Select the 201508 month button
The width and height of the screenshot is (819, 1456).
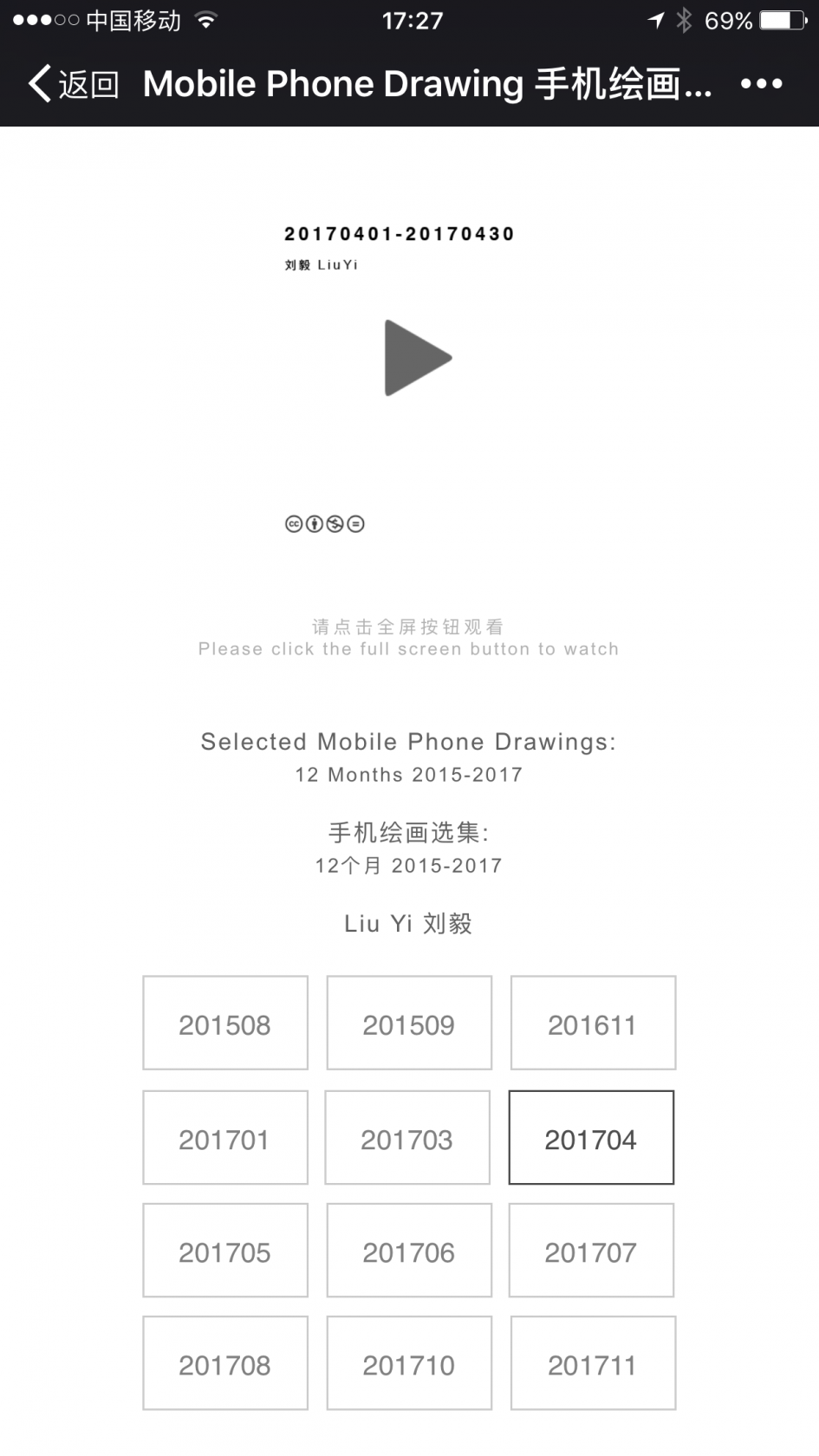(x=225, y=1024)
